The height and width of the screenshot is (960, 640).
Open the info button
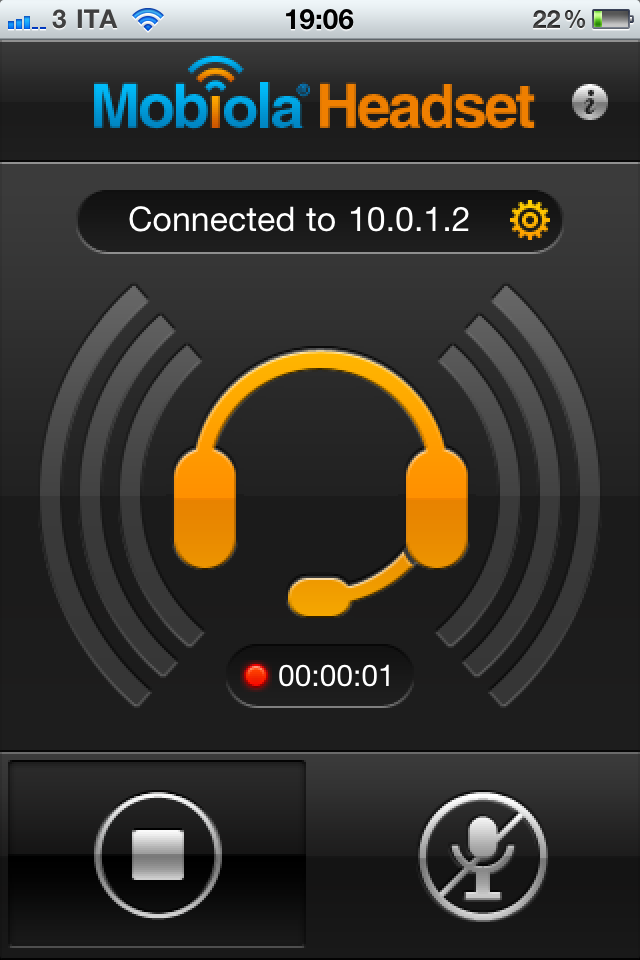point(590,102)
